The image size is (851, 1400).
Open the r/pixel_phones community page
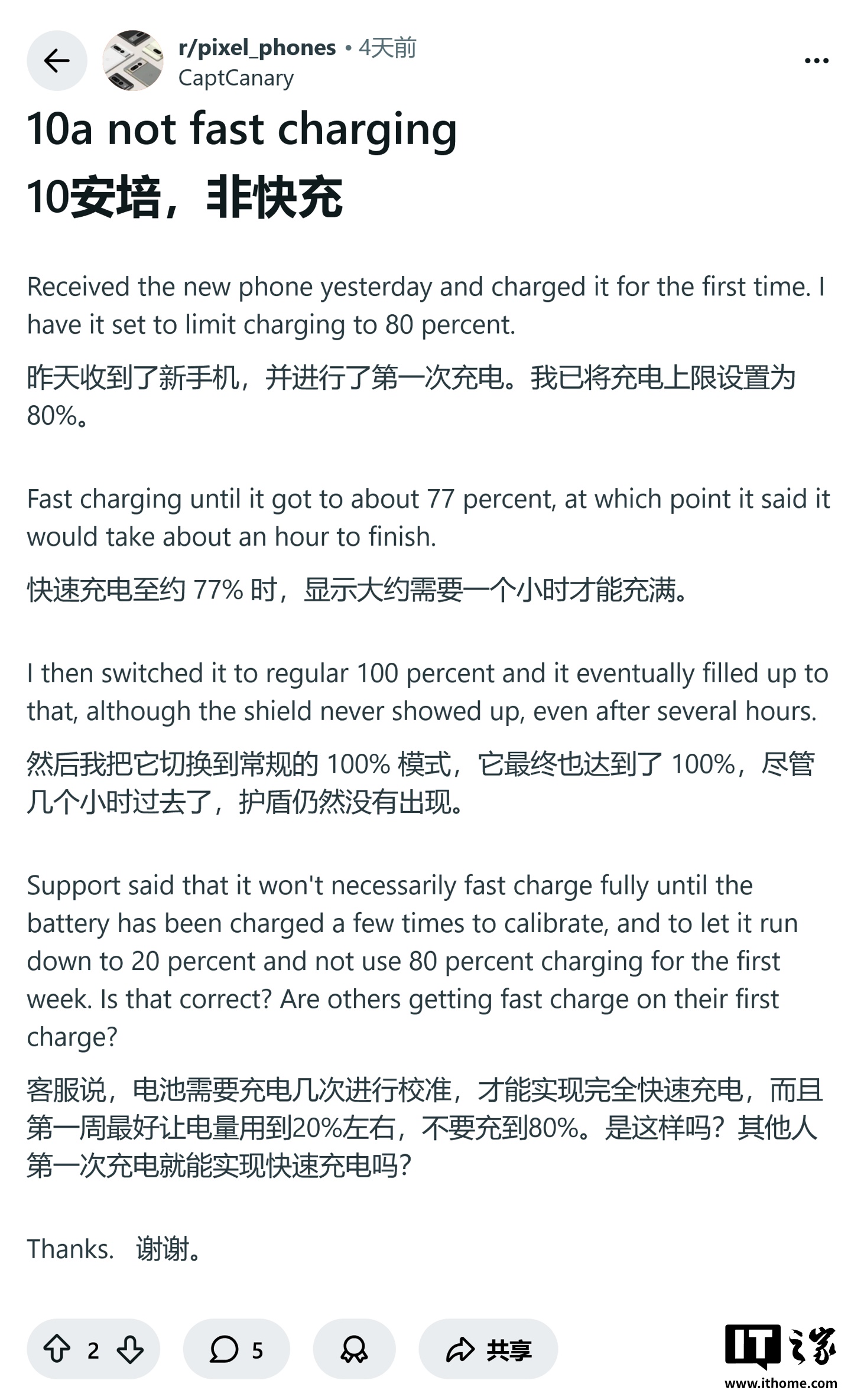[257, 47]
